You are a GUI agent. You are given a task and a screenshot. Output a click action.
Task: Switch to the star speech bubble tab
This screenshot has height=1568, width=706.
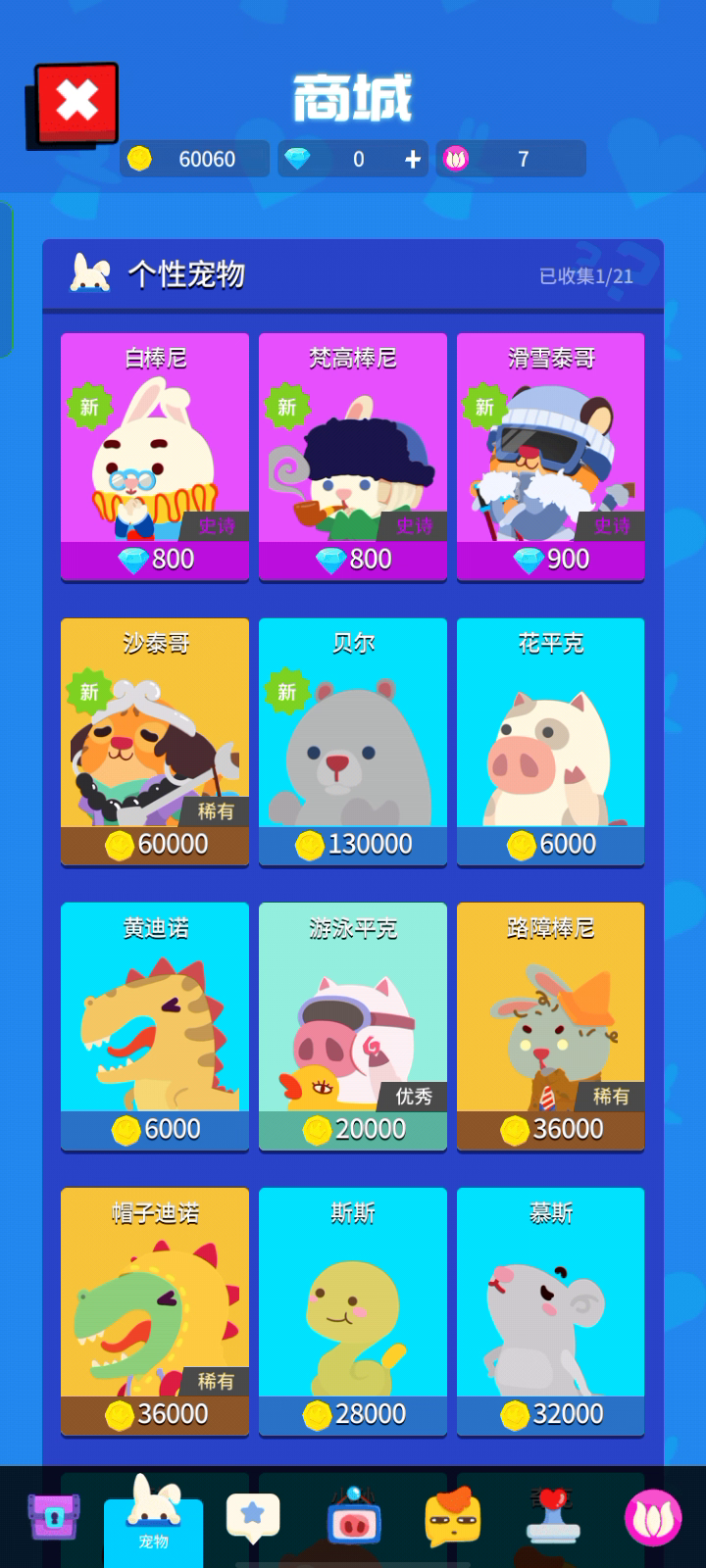click(253, 1518)
